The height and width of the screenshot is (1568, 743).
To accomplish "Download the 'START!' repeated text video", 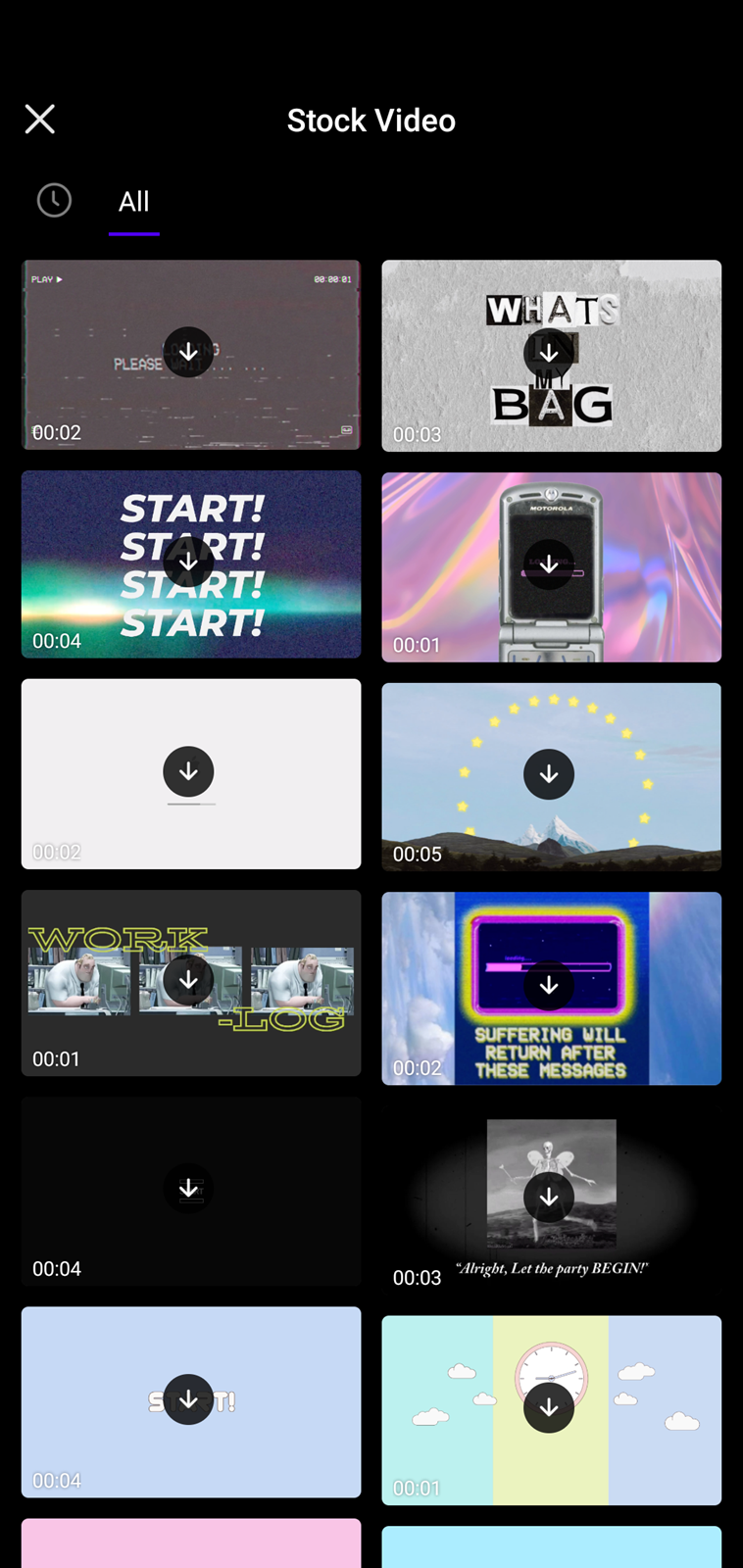I will [x=188, y=563].
